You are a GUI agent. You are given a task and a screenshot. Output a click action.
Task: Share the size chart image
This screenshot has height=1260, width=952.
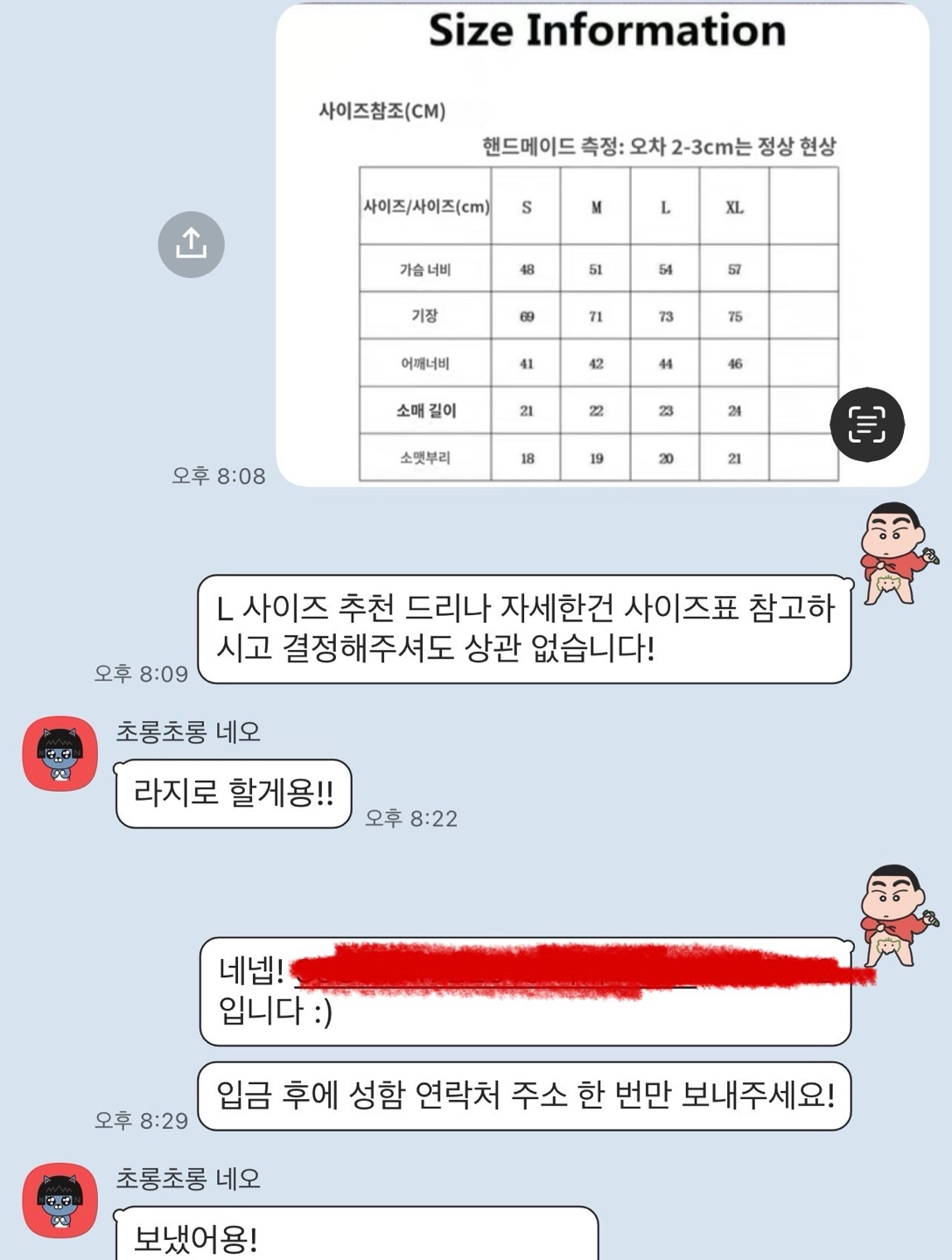[191, 244]
